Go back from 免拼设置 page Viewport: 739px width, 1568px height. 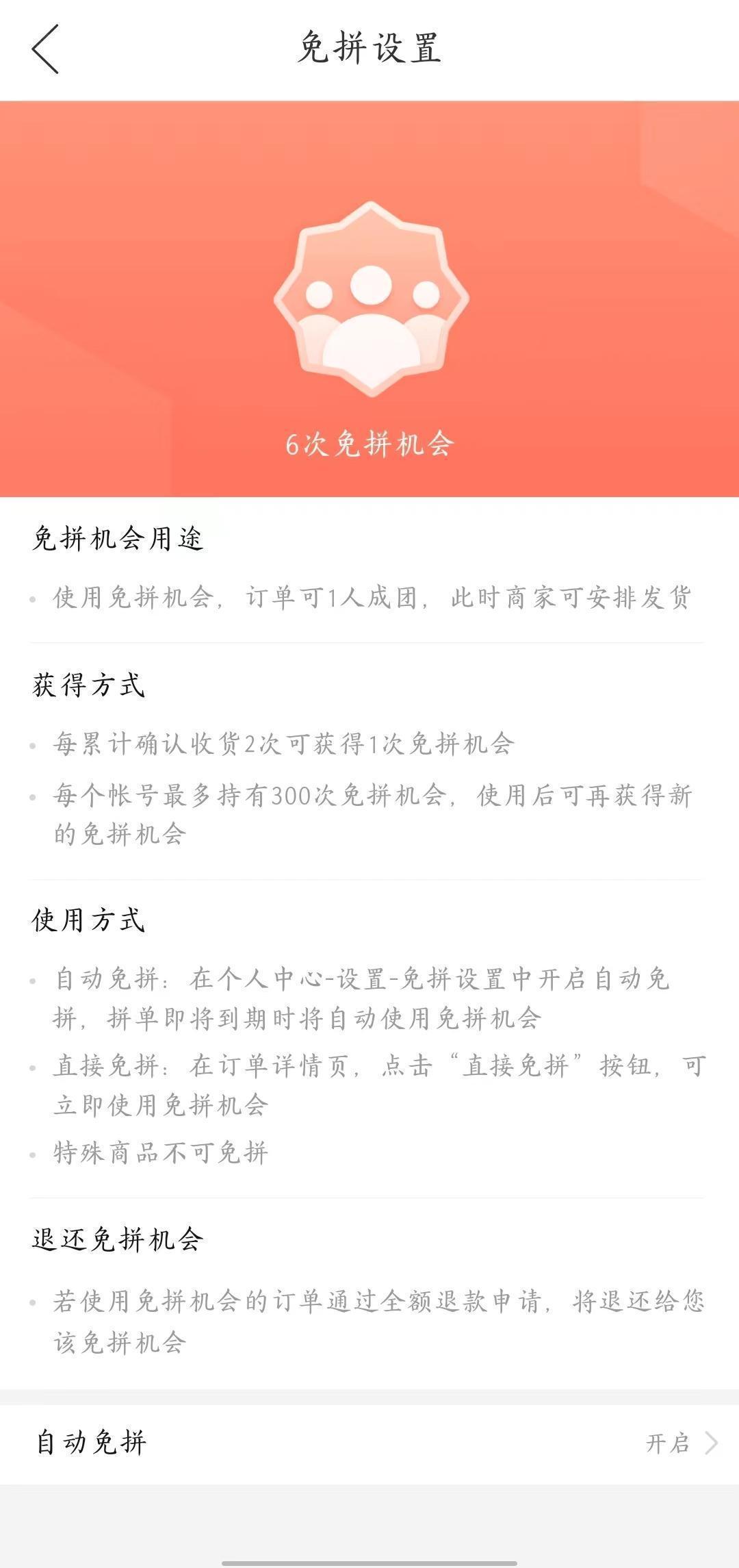coord(45,49)
